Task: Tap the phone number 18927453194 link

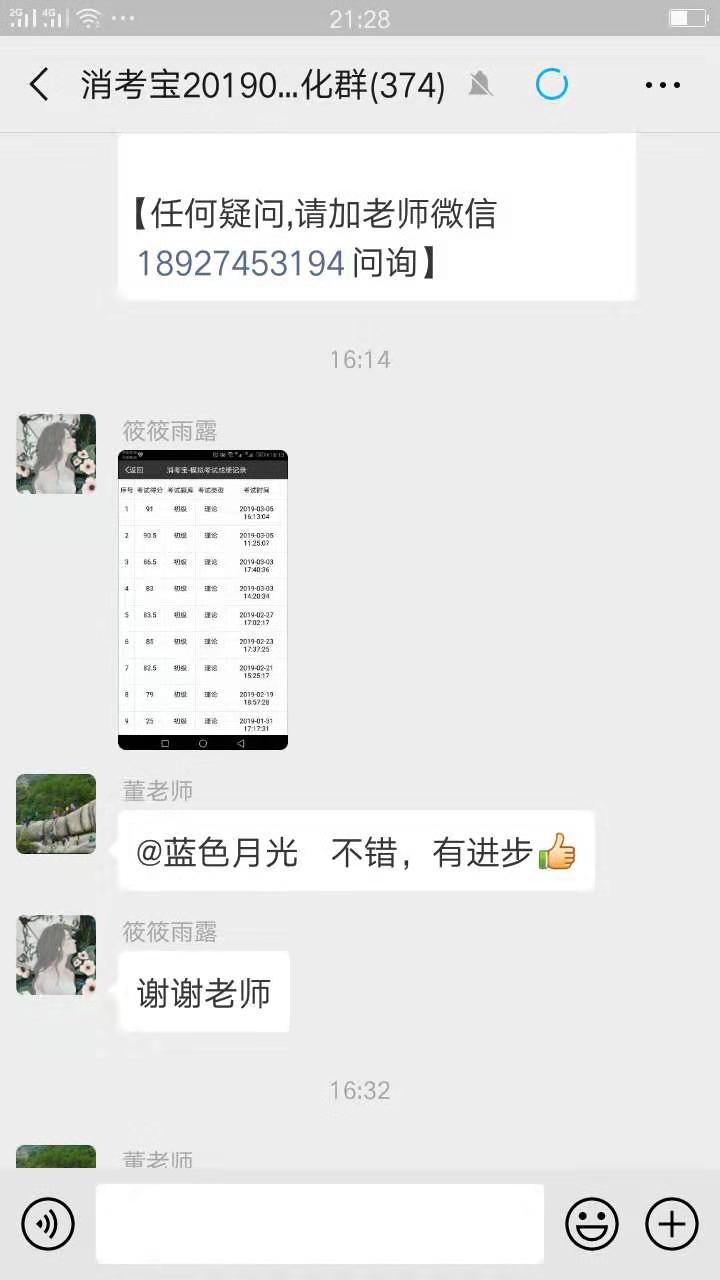Action: [x=241, y=263]
